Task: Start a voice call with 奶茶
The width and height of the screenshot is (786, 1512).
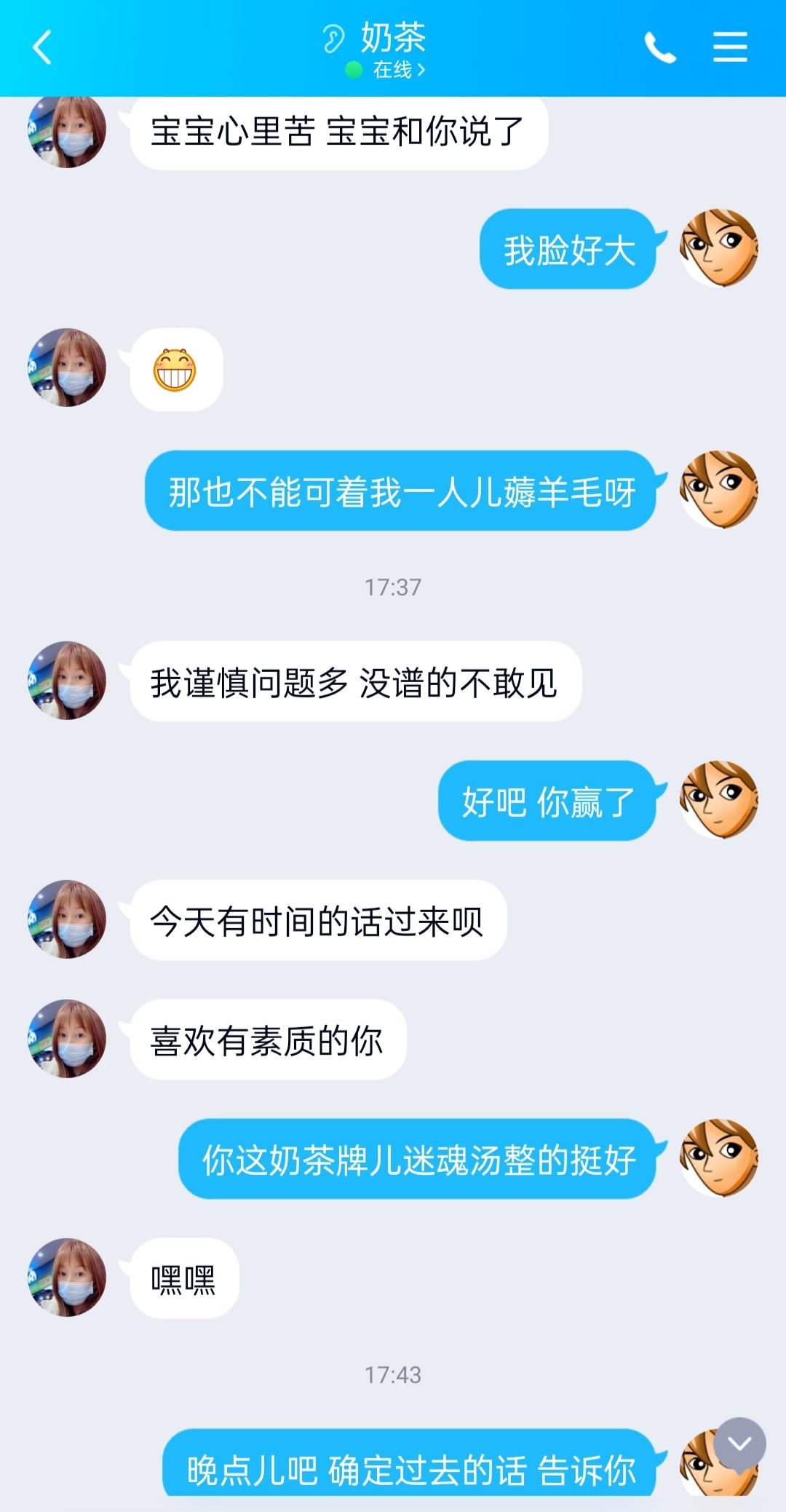Action: tap(660, 48)
